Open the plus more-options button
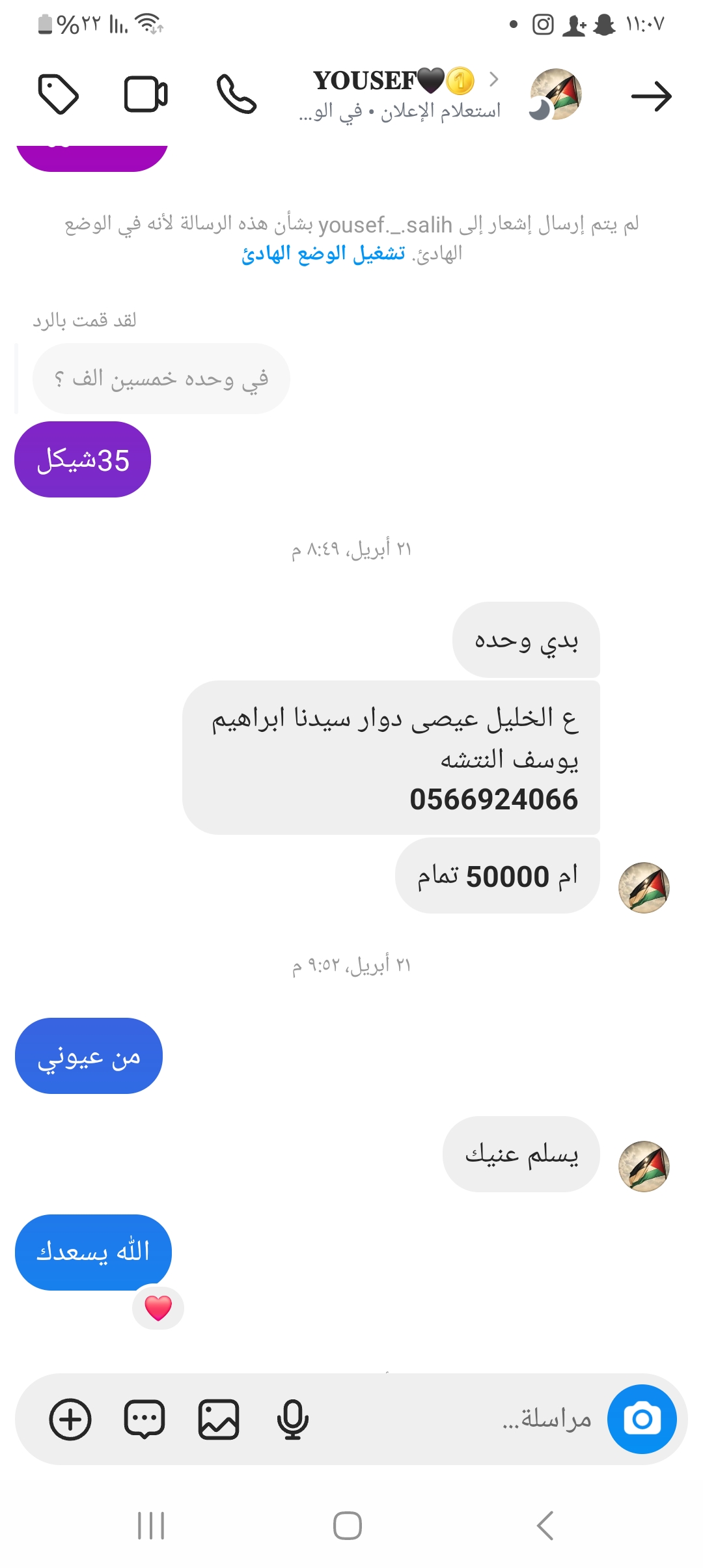Screen dimensions: 703x1568 (70, 1419)
